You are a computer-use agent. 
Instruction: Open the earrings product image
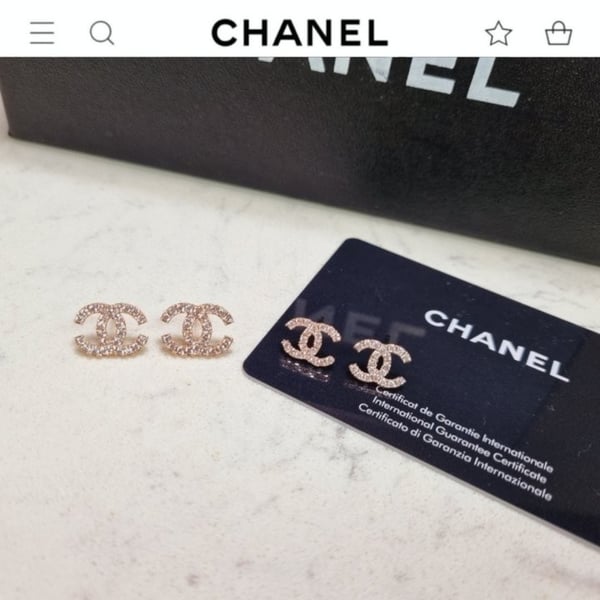300,330
